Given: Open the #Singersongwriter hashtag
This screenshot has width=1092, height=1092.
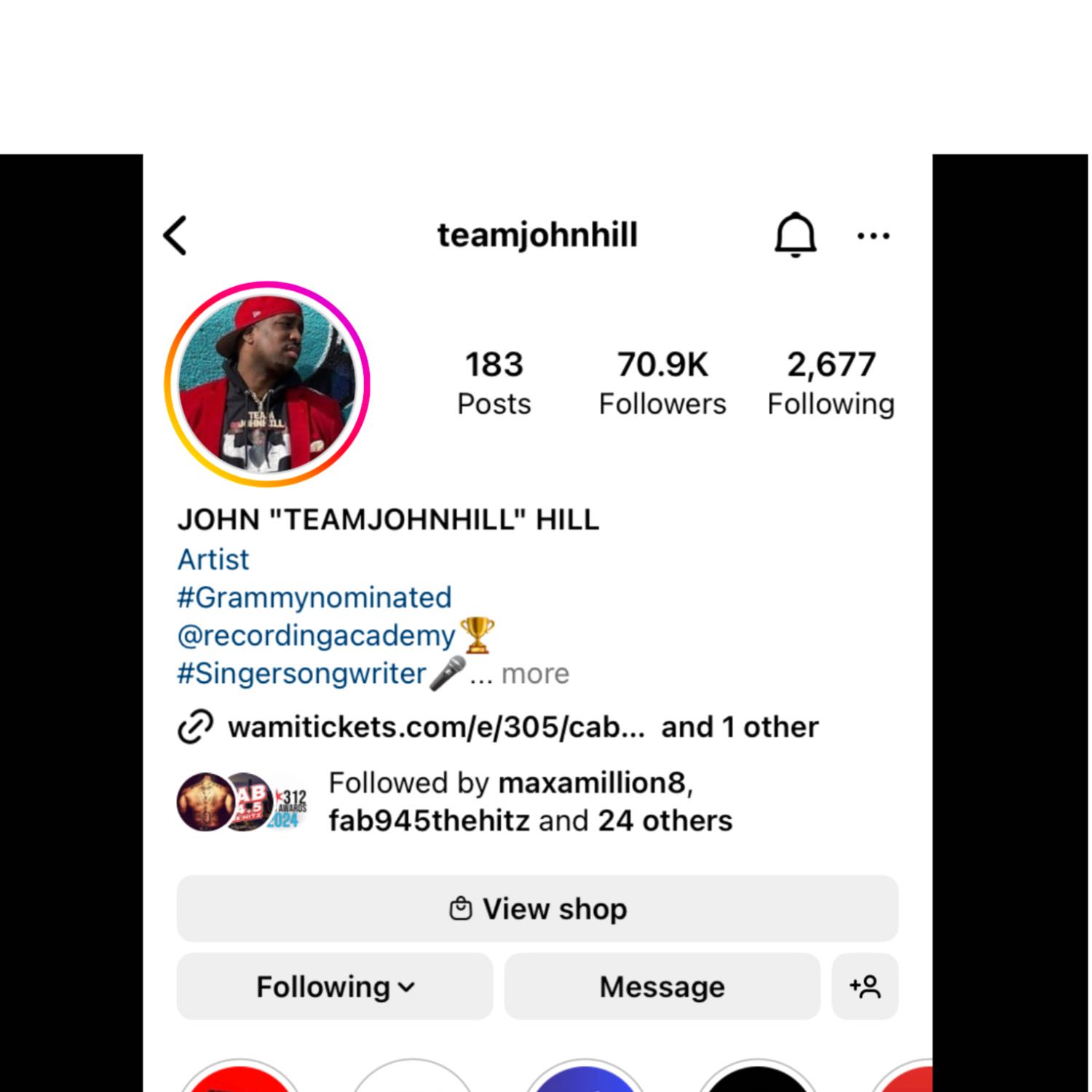Looking at the screenshot, I should [x=301, y=673].
